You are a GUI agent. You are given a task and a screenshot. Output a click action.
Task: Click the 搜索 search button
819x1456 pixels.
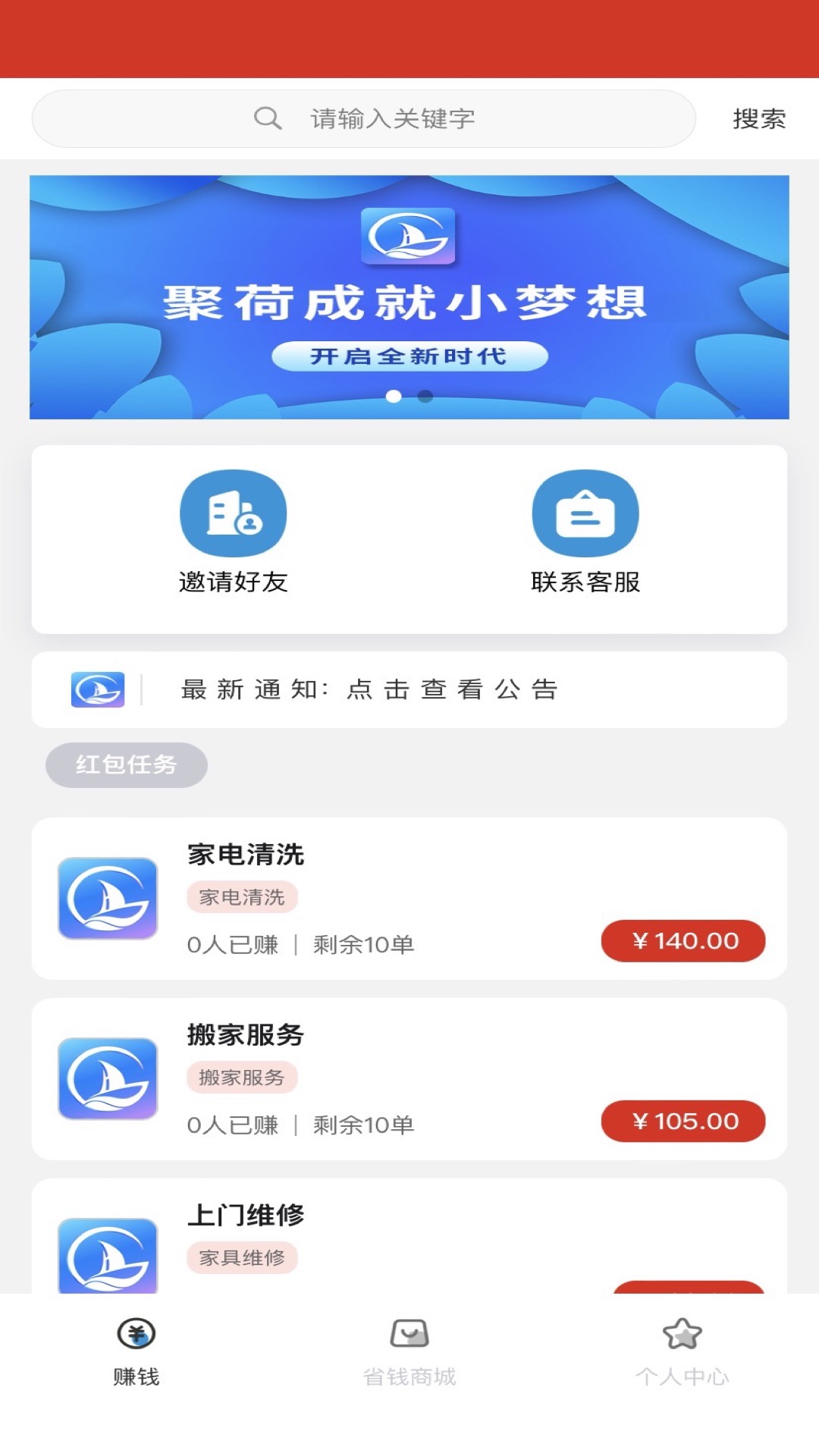point(759,118)
